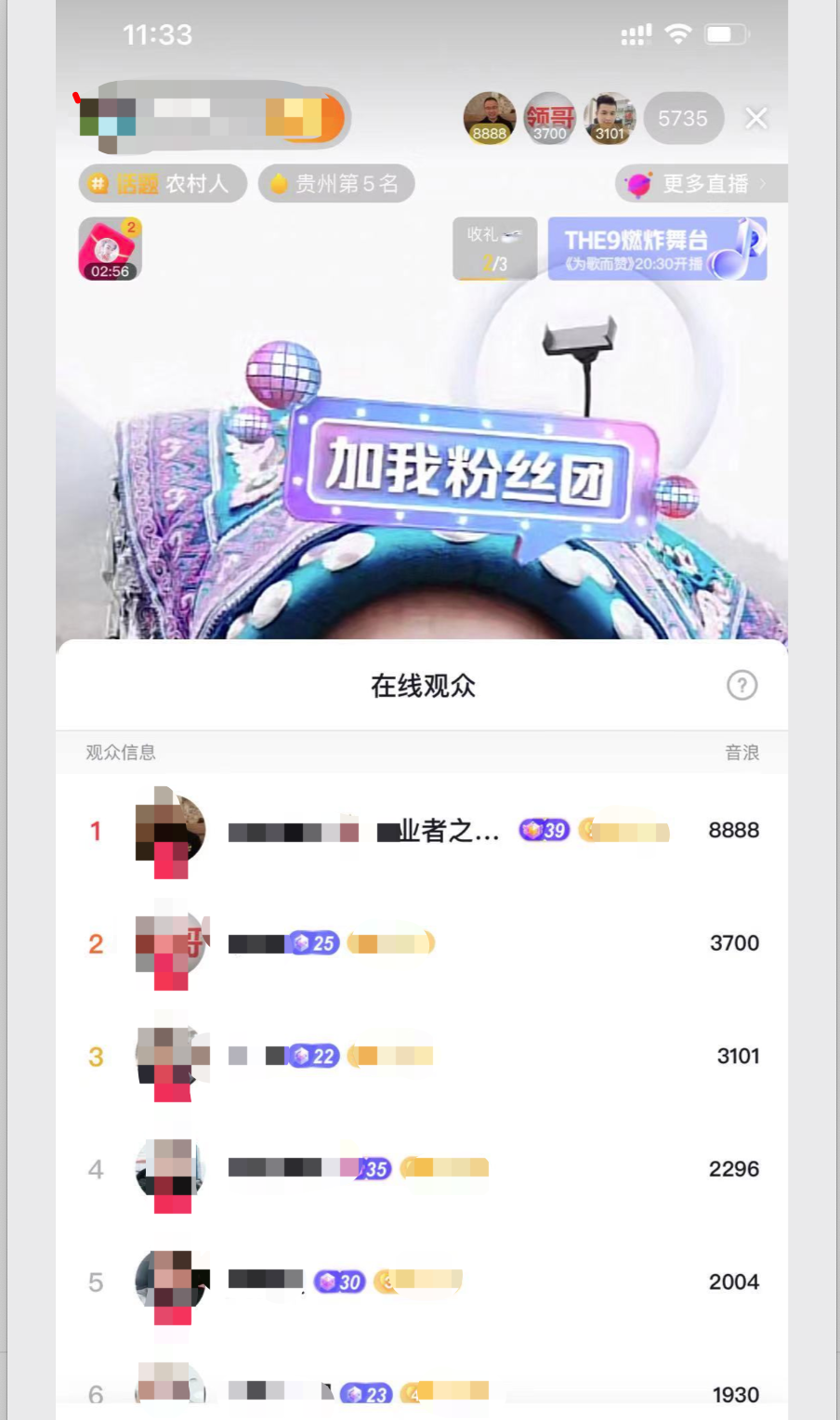
Task: Close the live stream with the X
Action: coord(756,118)
